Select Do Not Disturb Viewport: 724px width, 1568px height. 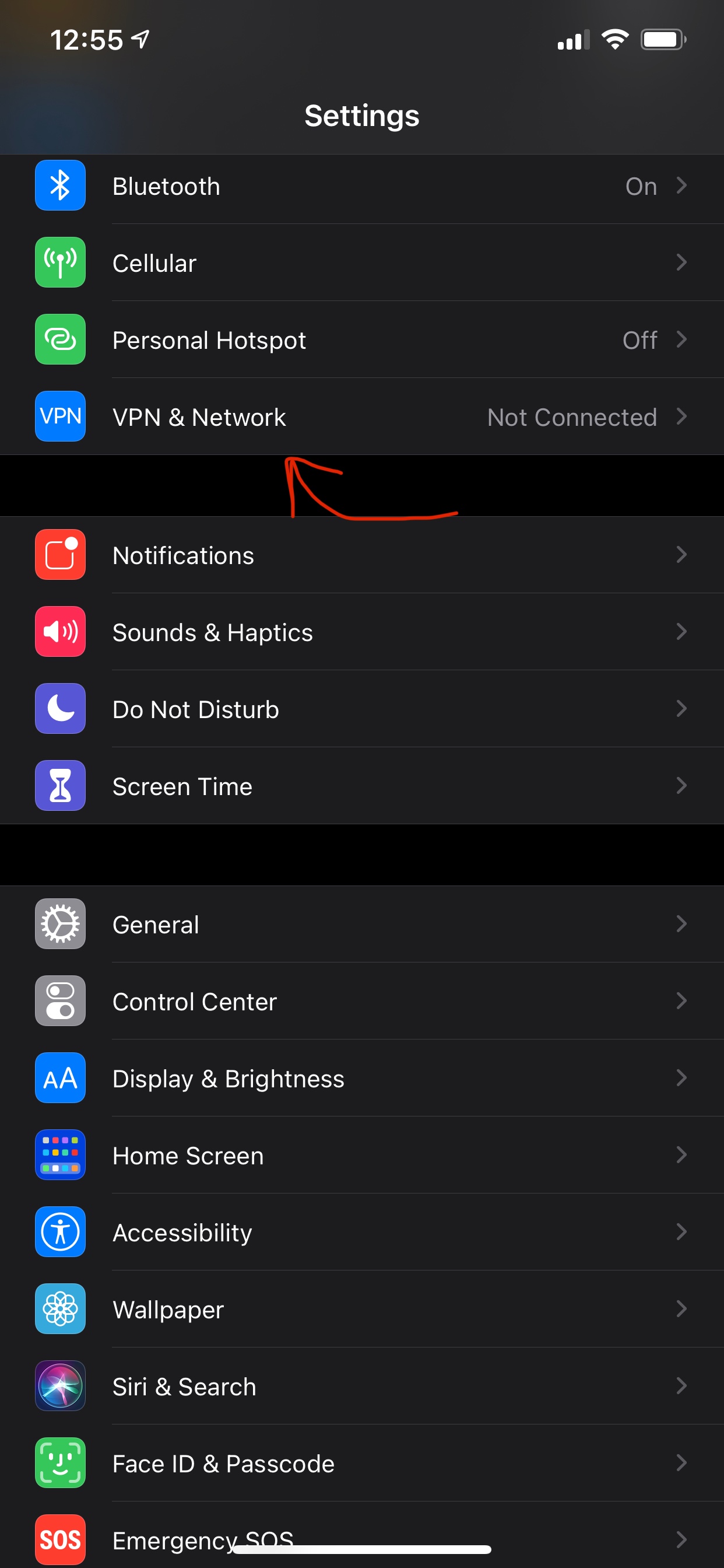point(362,709)
